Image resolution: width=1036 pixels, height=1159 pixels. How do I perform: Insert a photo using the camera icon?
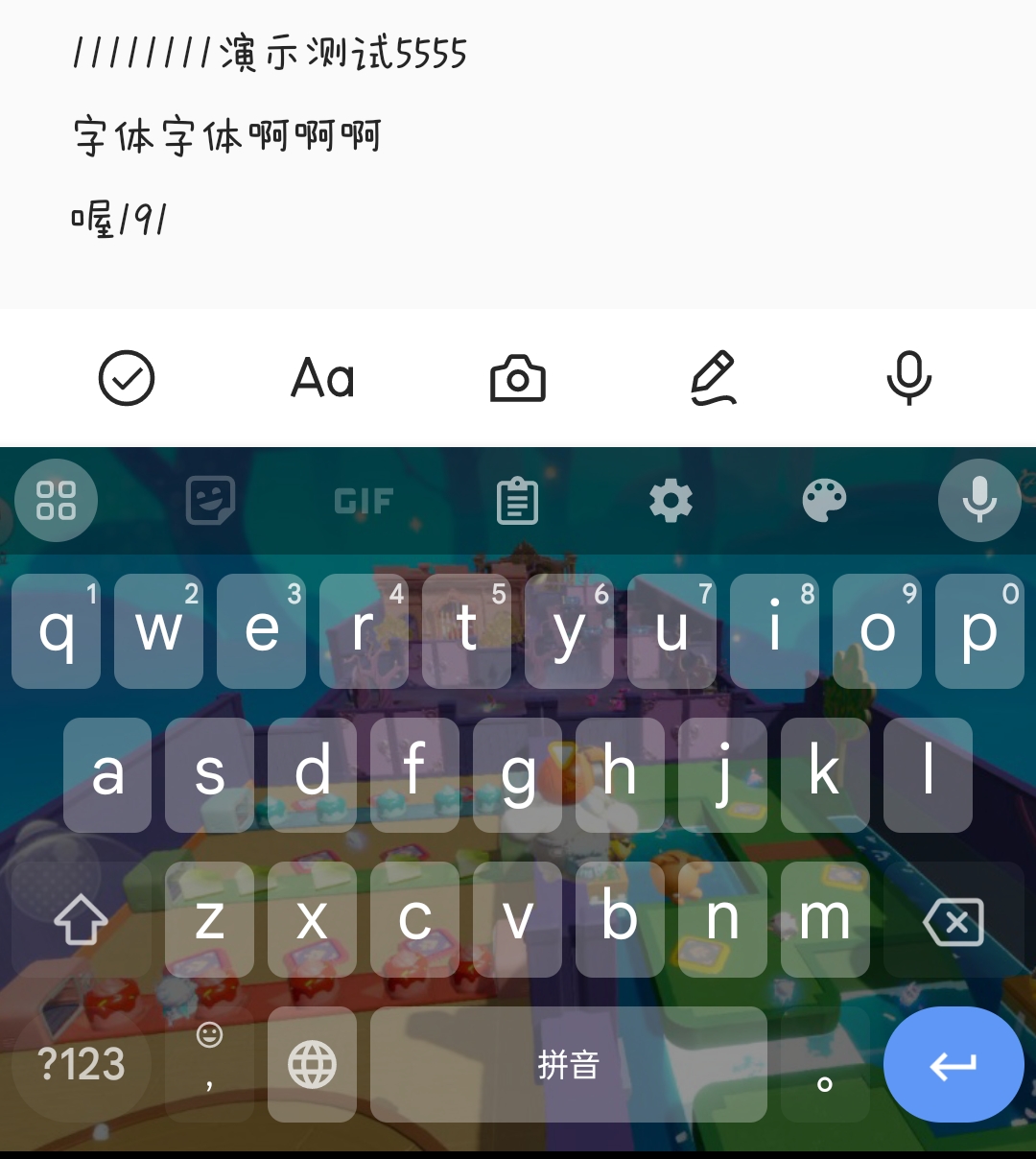(x=518, y=378)
